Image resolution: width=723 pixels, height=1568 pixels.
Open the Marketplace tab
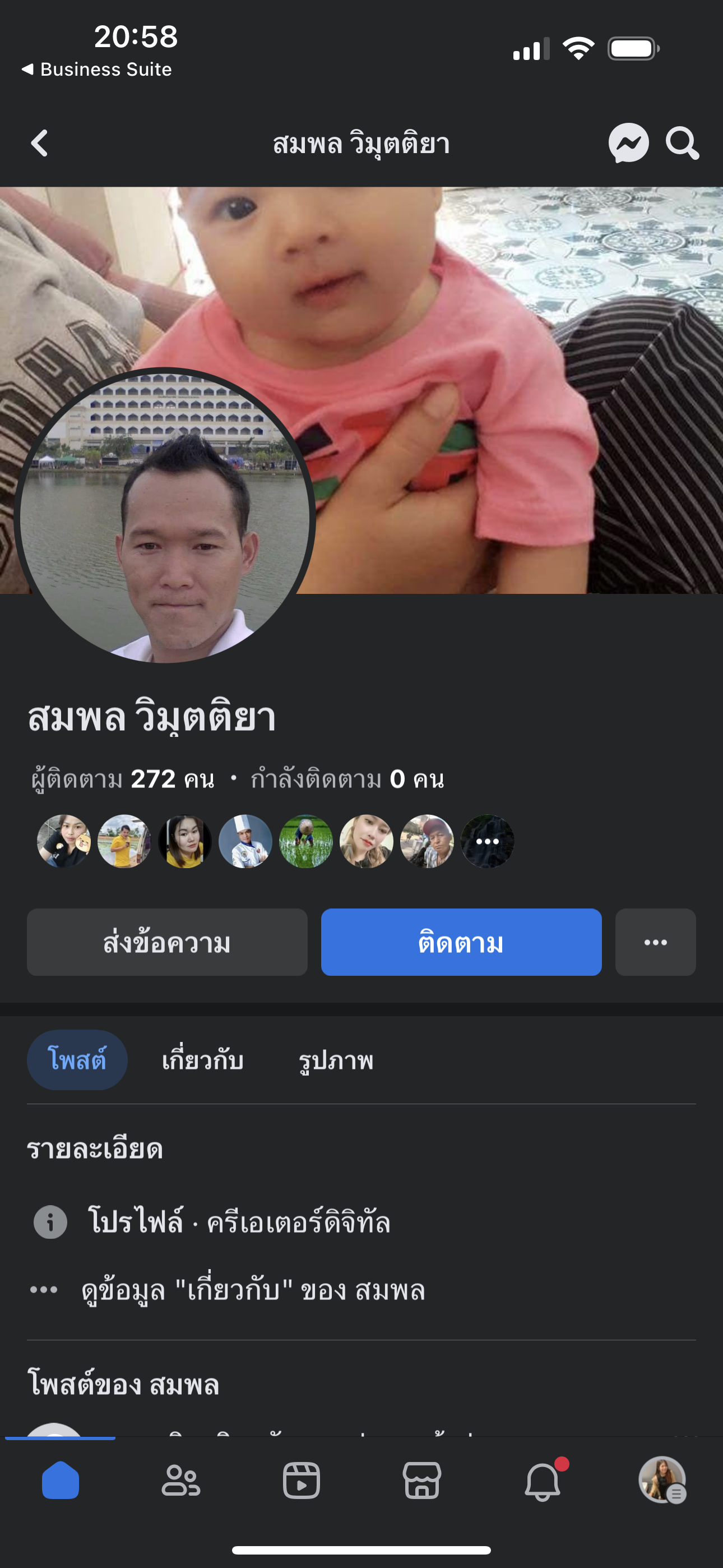pyautogui.click(x=421, y=1480)
